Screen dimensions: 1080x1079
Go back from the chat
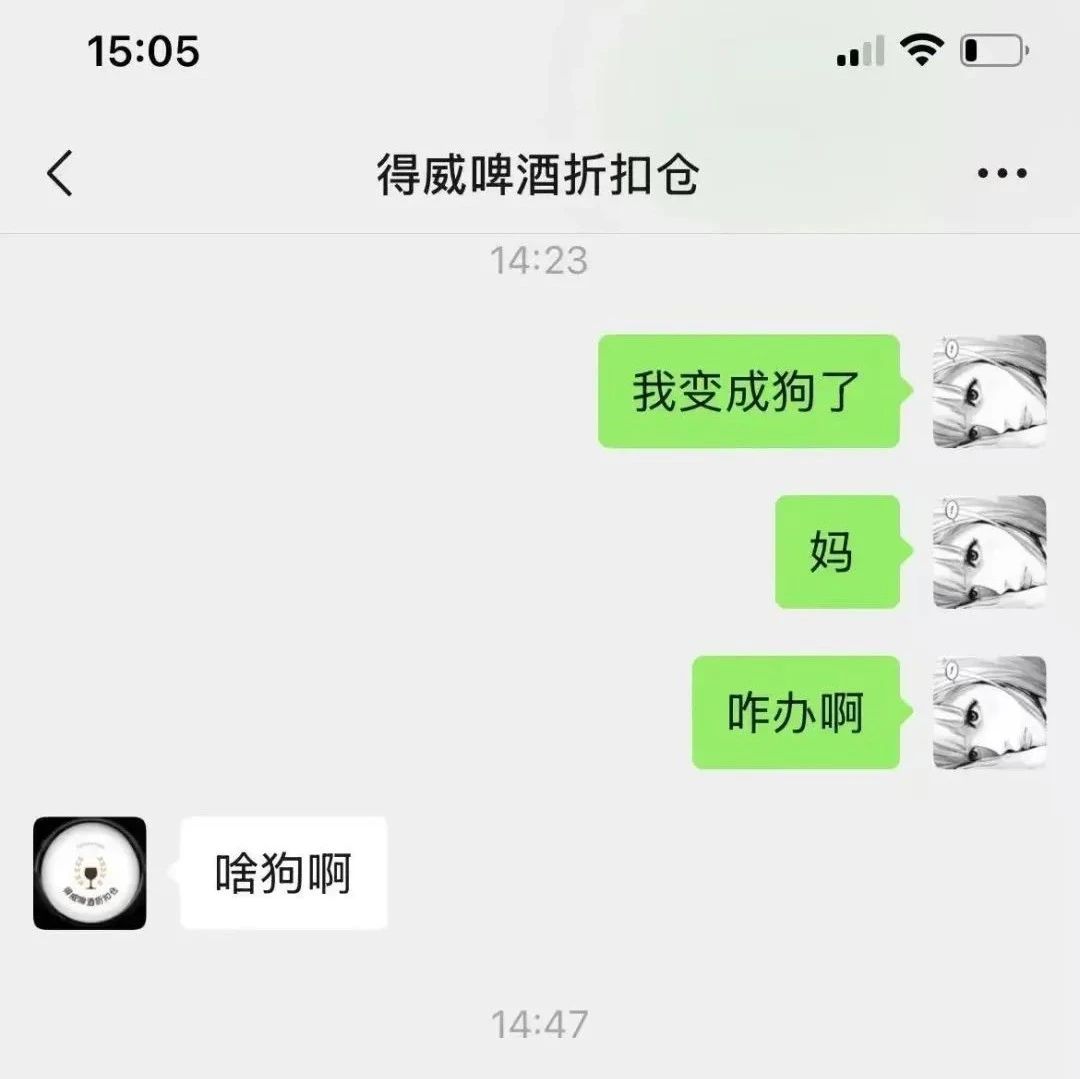pyautogui.click(x=60, y=174)
